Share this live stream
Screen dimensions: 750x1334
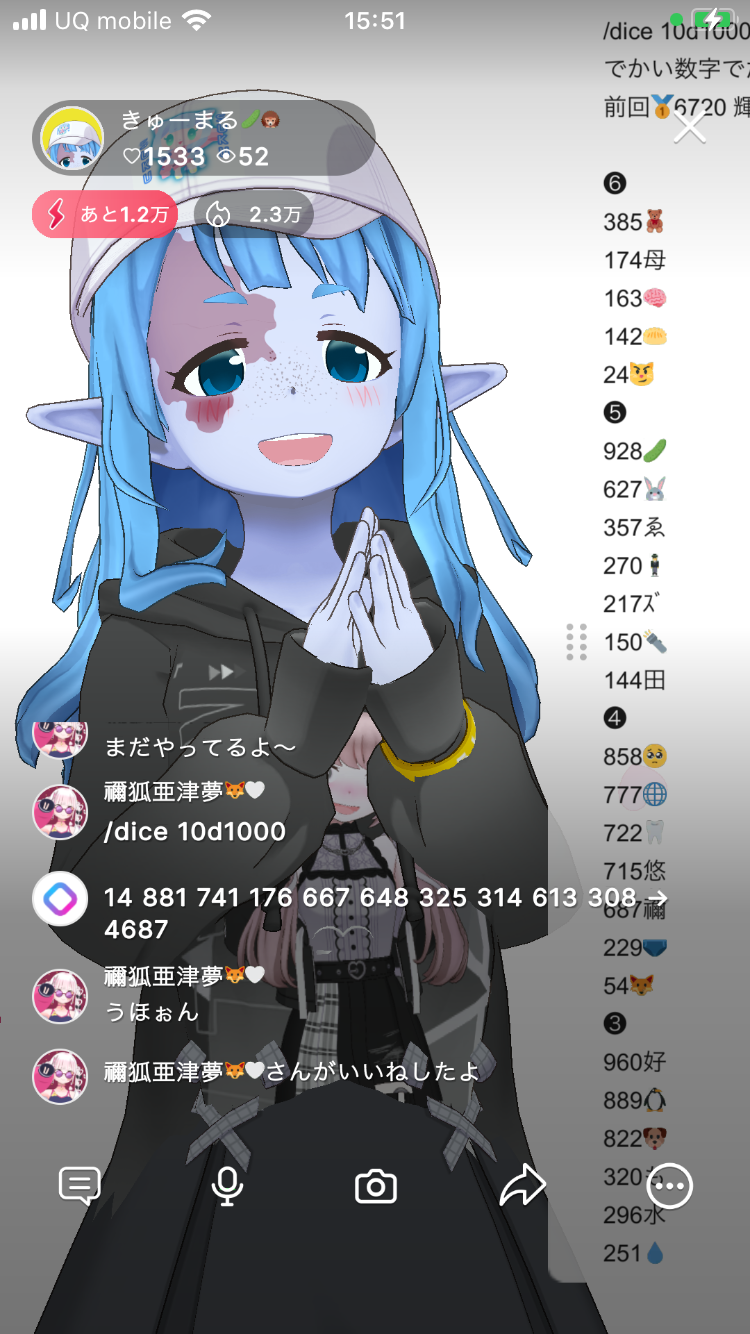[x=523, y=1187]
